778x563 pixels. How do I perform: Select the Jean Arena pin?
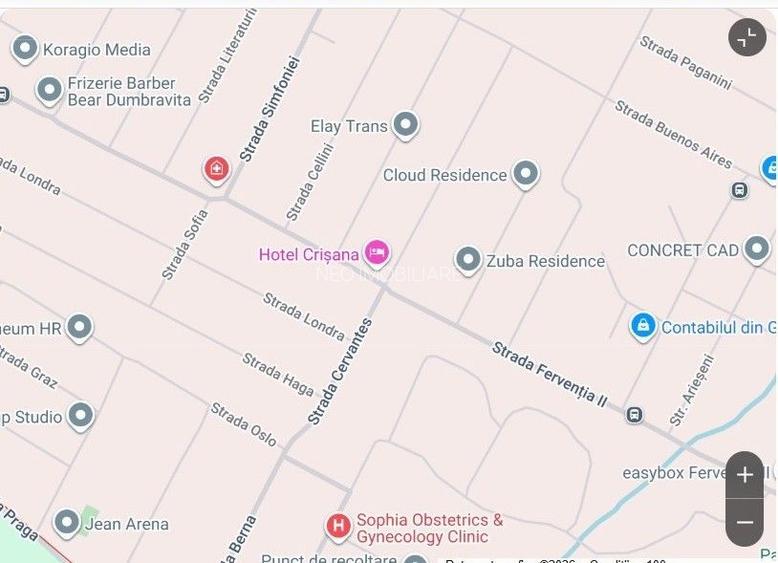click(x=67, y=522)
